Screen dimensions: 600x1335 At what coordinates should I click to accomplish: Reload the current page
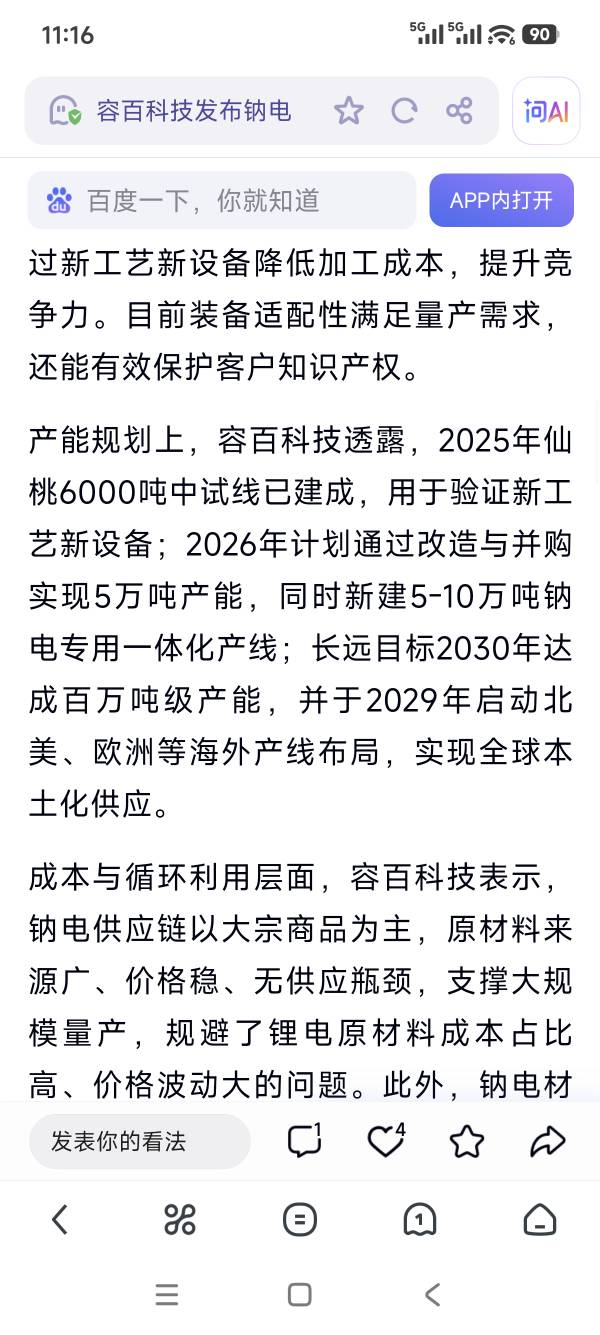(404, 111)
